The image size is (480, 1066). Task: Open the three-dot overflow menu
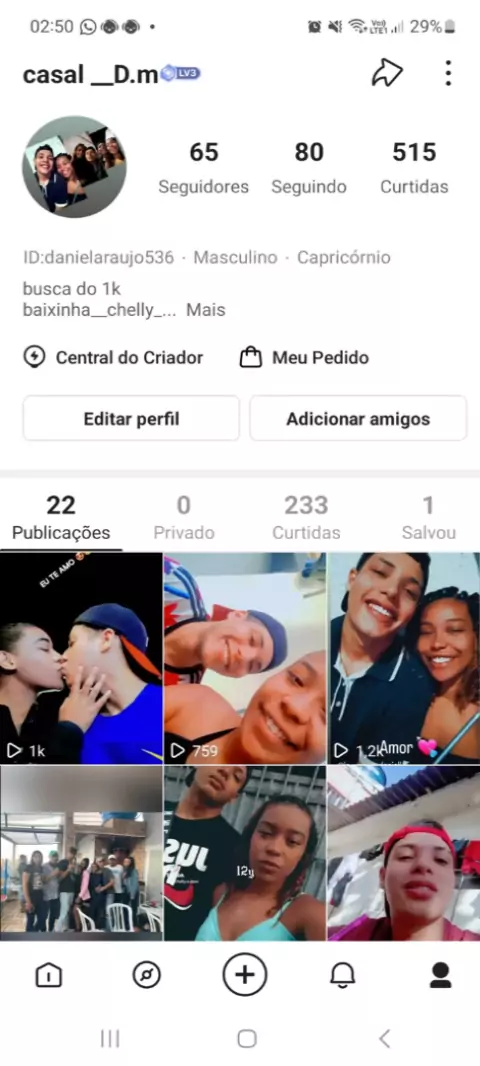point(448,73)
